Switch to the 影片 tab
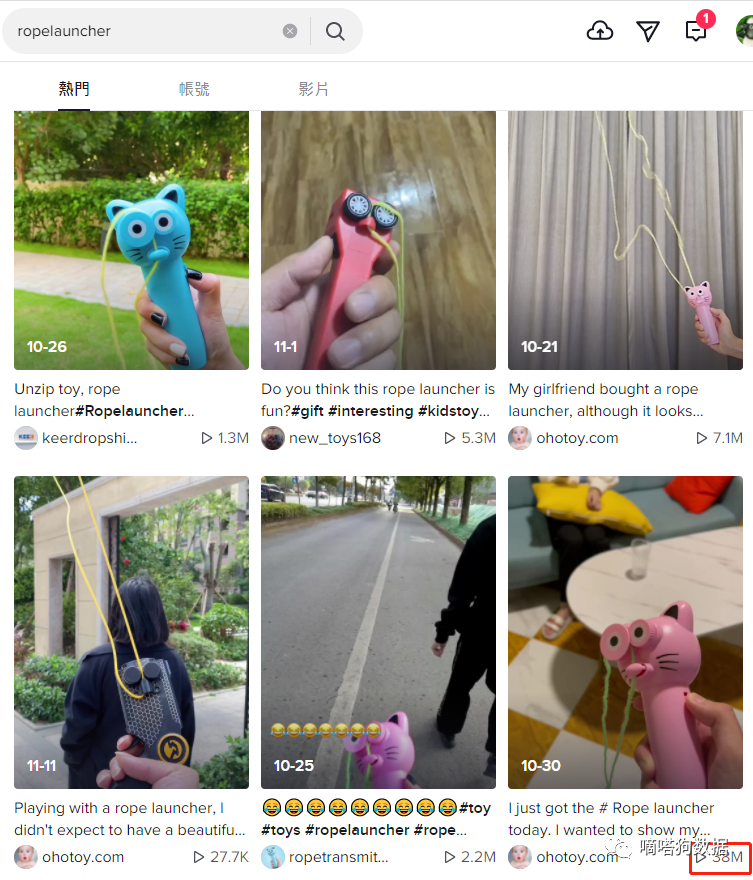The width and height of the screenshot is (753, 880). (313, 89)
